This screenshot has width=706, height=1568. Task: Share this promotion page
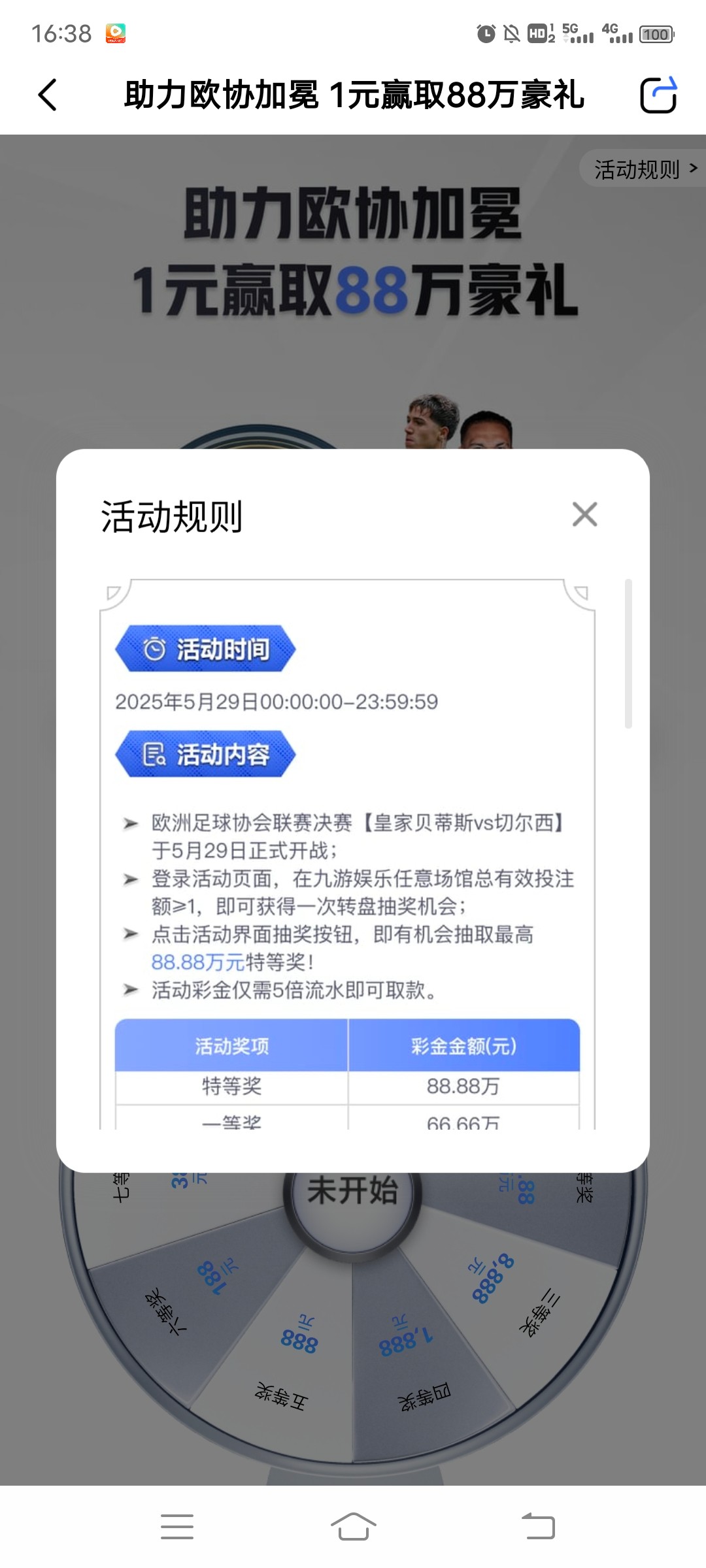658,95
